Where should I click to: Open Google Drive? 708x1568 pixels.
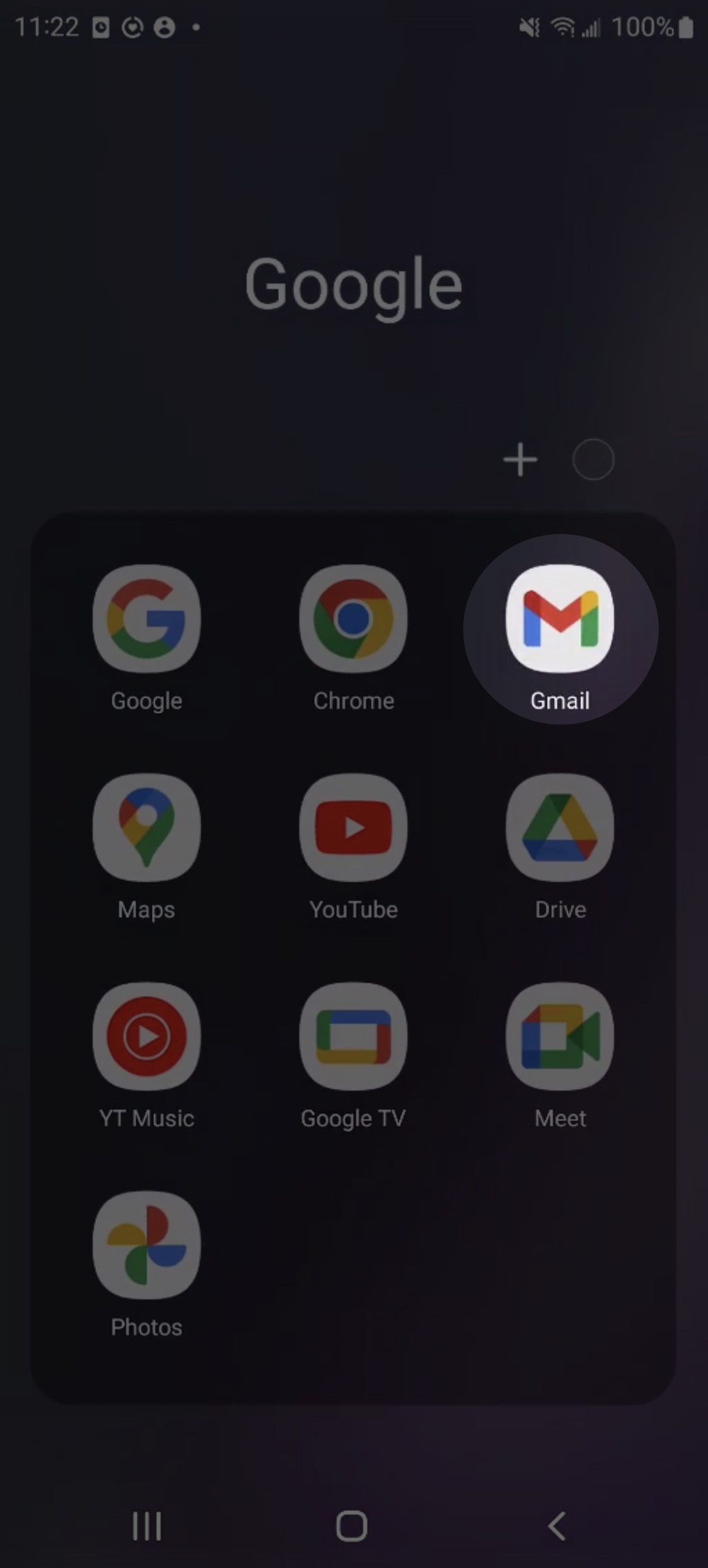click(560, 827)
